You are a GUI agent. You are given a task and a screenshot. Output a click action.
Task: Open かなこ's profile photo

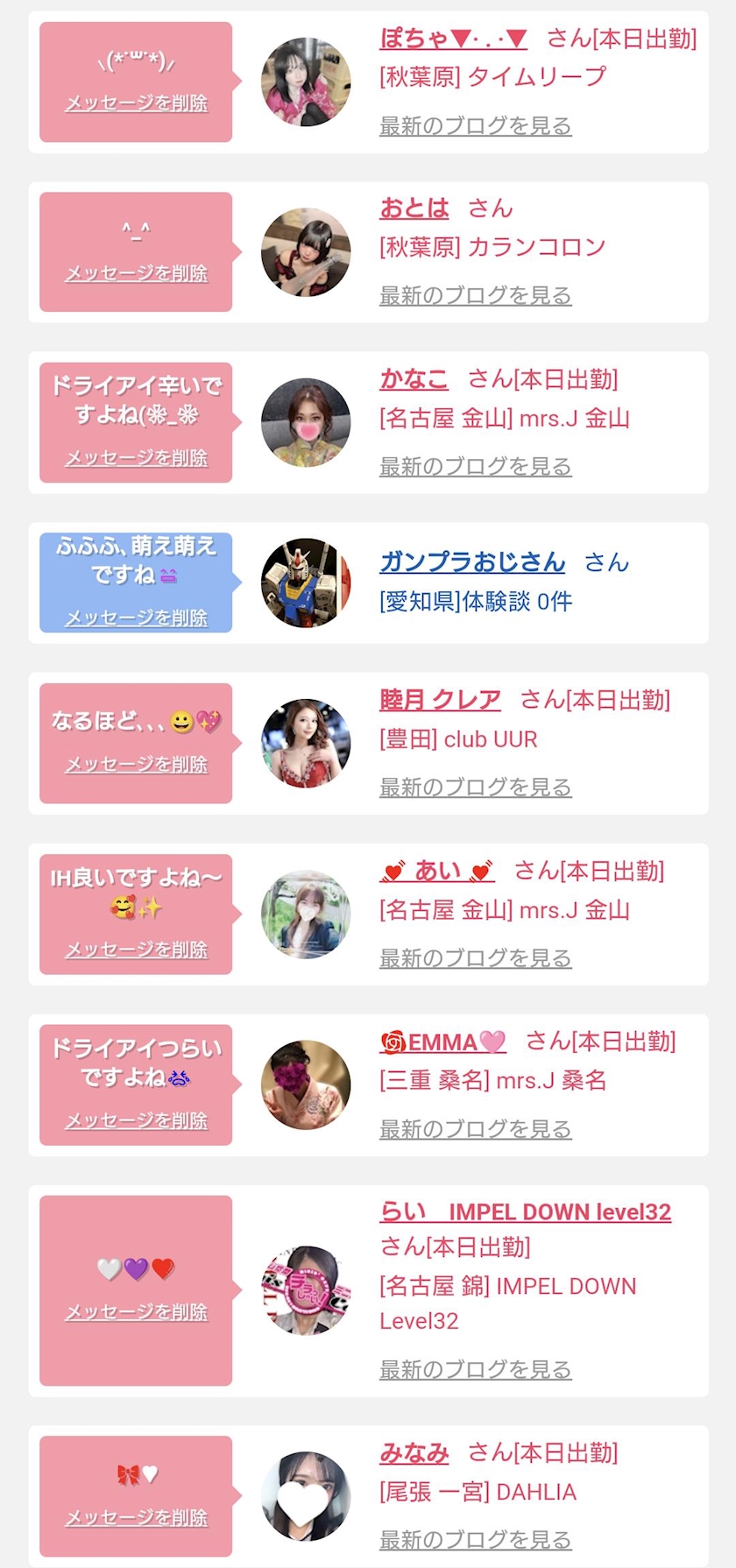306,422
